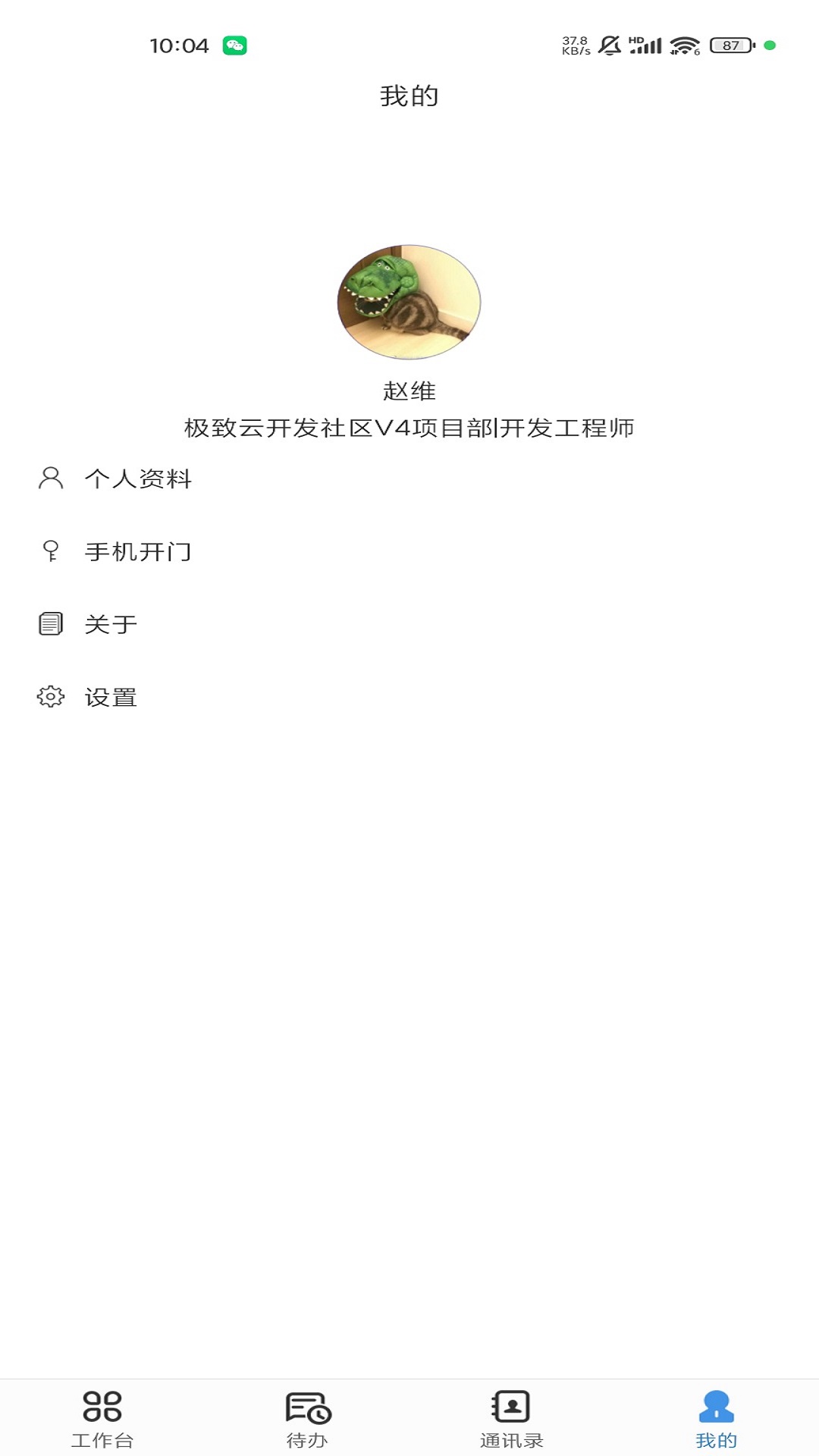Tap the 手机开门 key icon

(x=50, y=552)
